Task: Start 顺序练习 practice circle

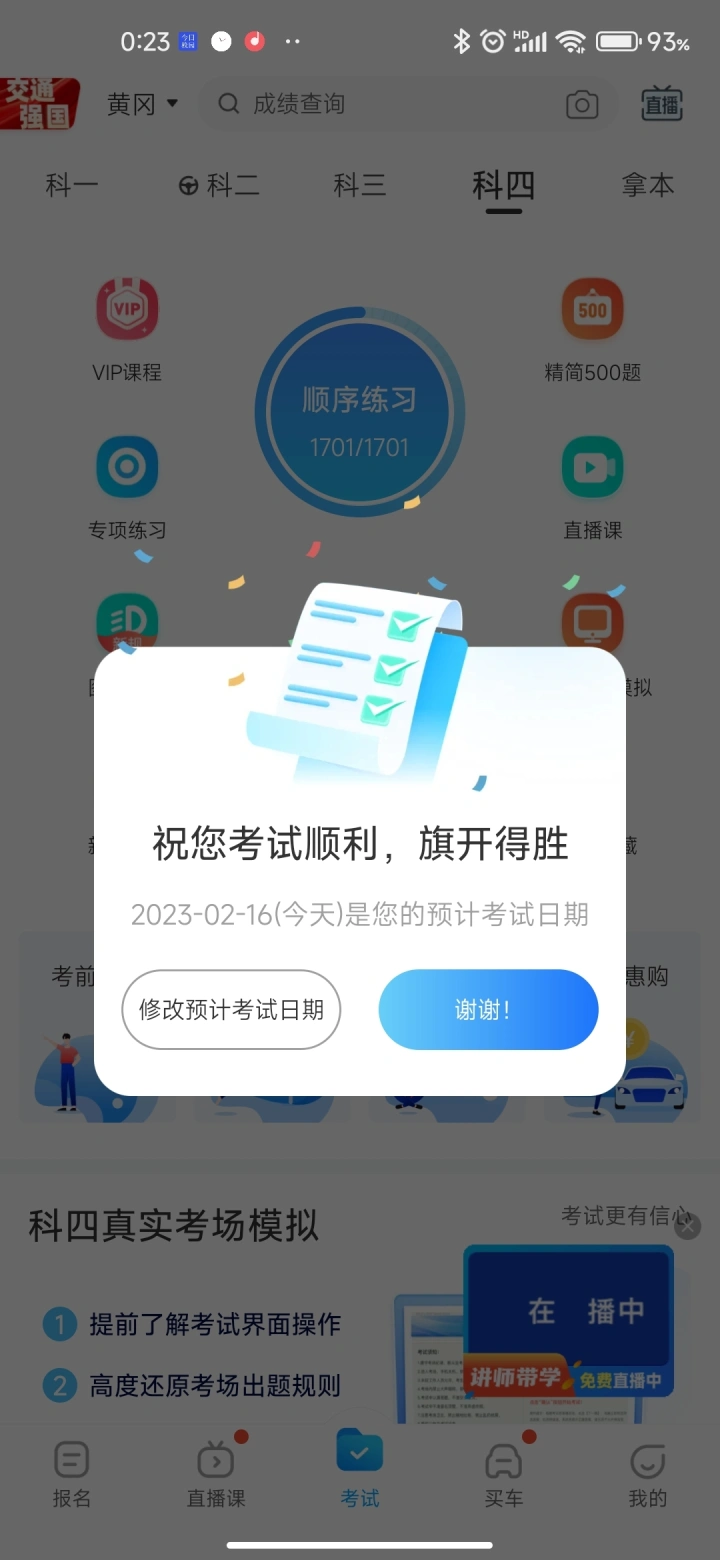Action: click(360, 413)
